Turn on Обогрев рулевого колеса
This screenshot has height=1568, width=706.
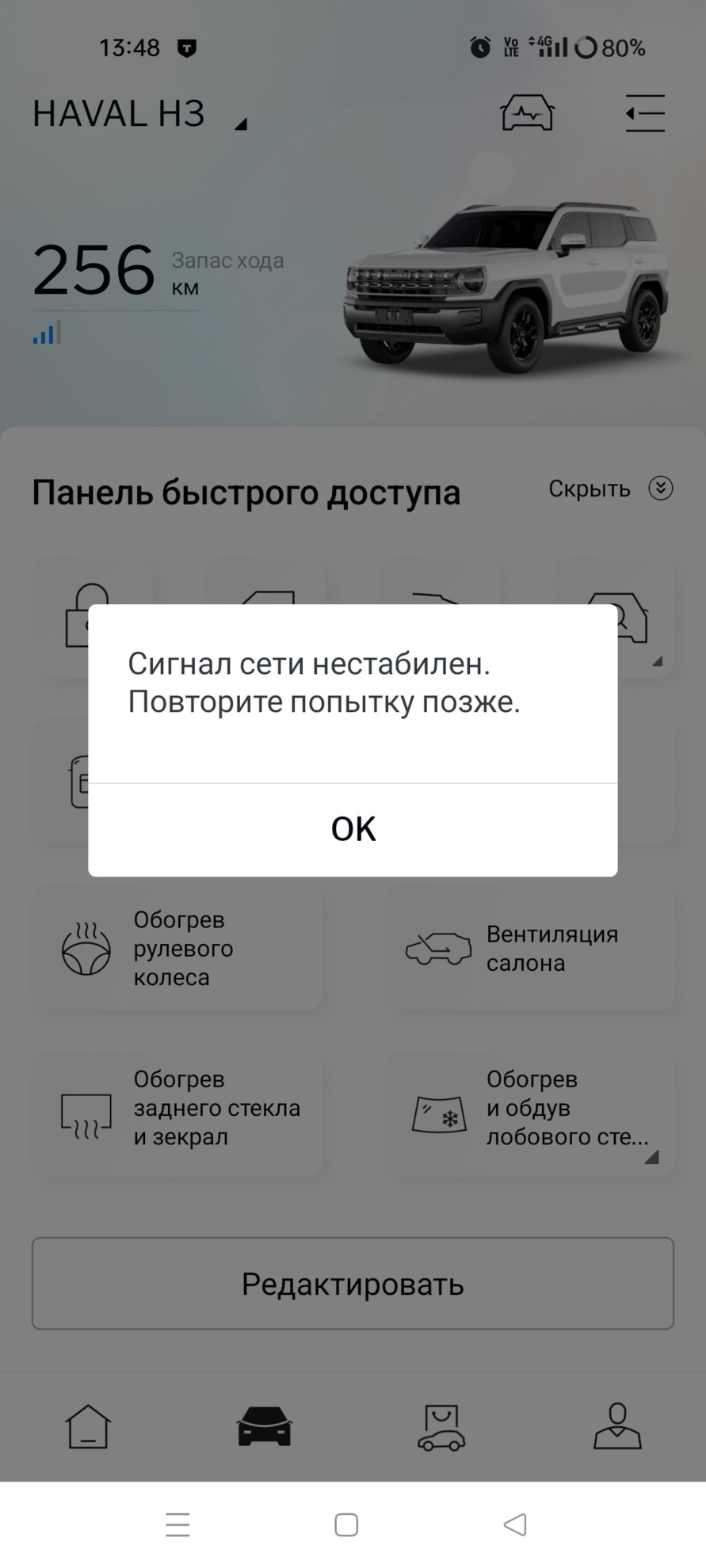point(177,949)
